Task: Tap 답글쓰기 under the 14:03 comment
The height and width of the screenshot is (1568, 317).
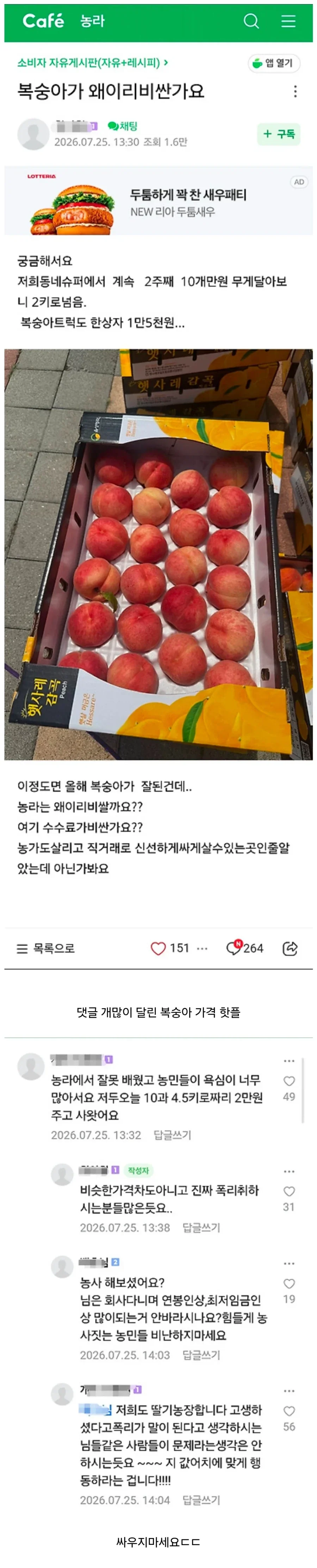Action: click(201, 1355)
